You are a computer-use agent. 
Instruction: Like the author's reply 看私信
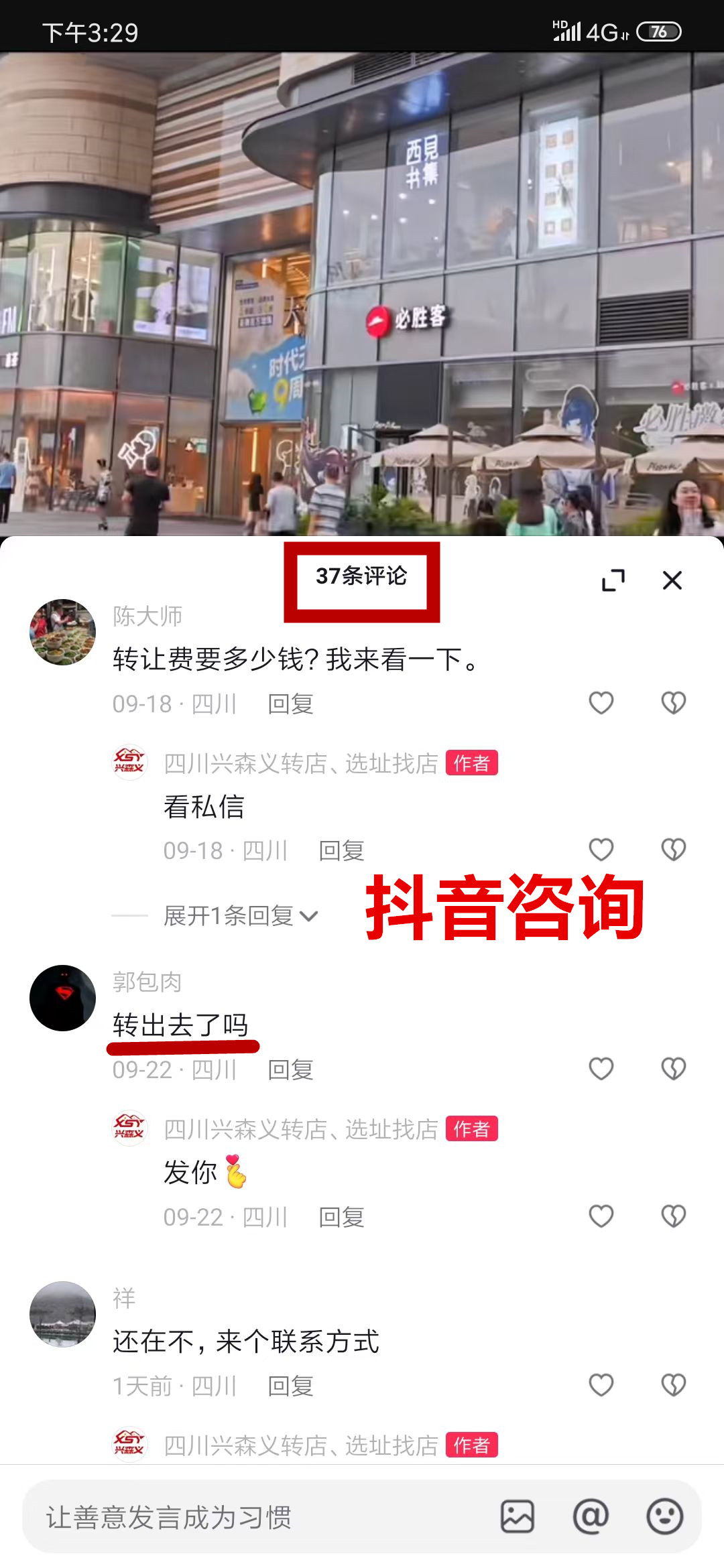(601, 850)
